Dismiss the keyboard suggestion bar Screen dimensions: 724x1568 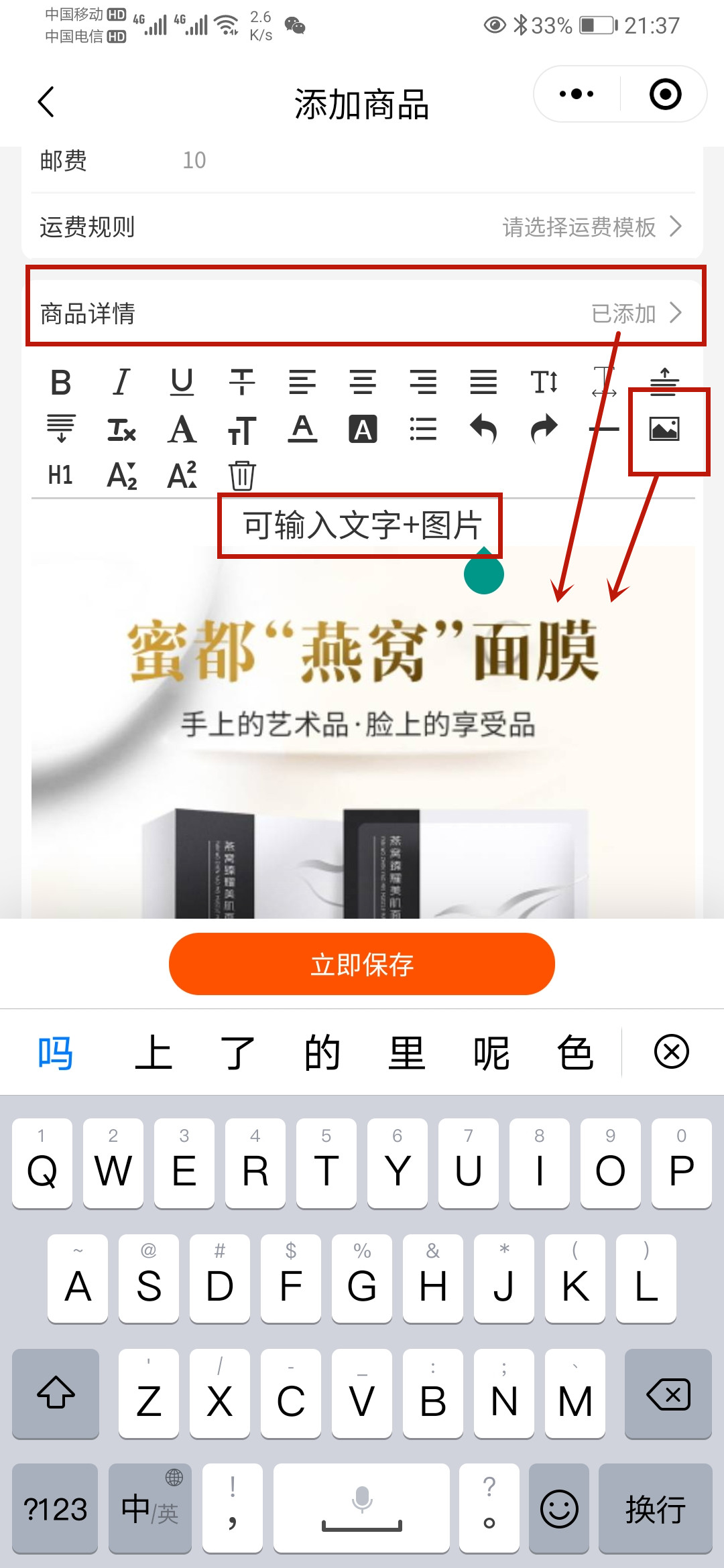click(672, 1051)
